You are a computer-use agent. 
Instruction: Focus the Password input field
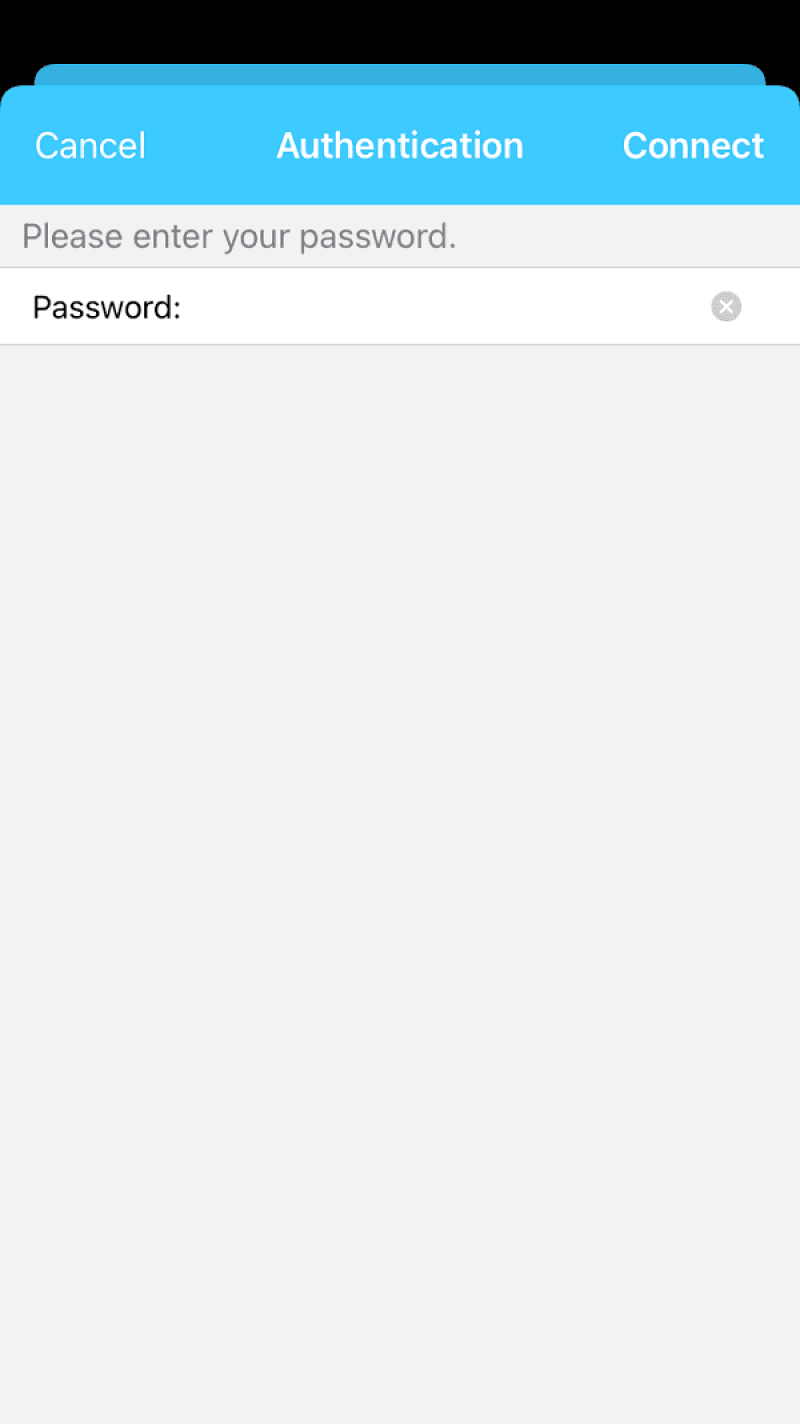click(x=440, y=307)
